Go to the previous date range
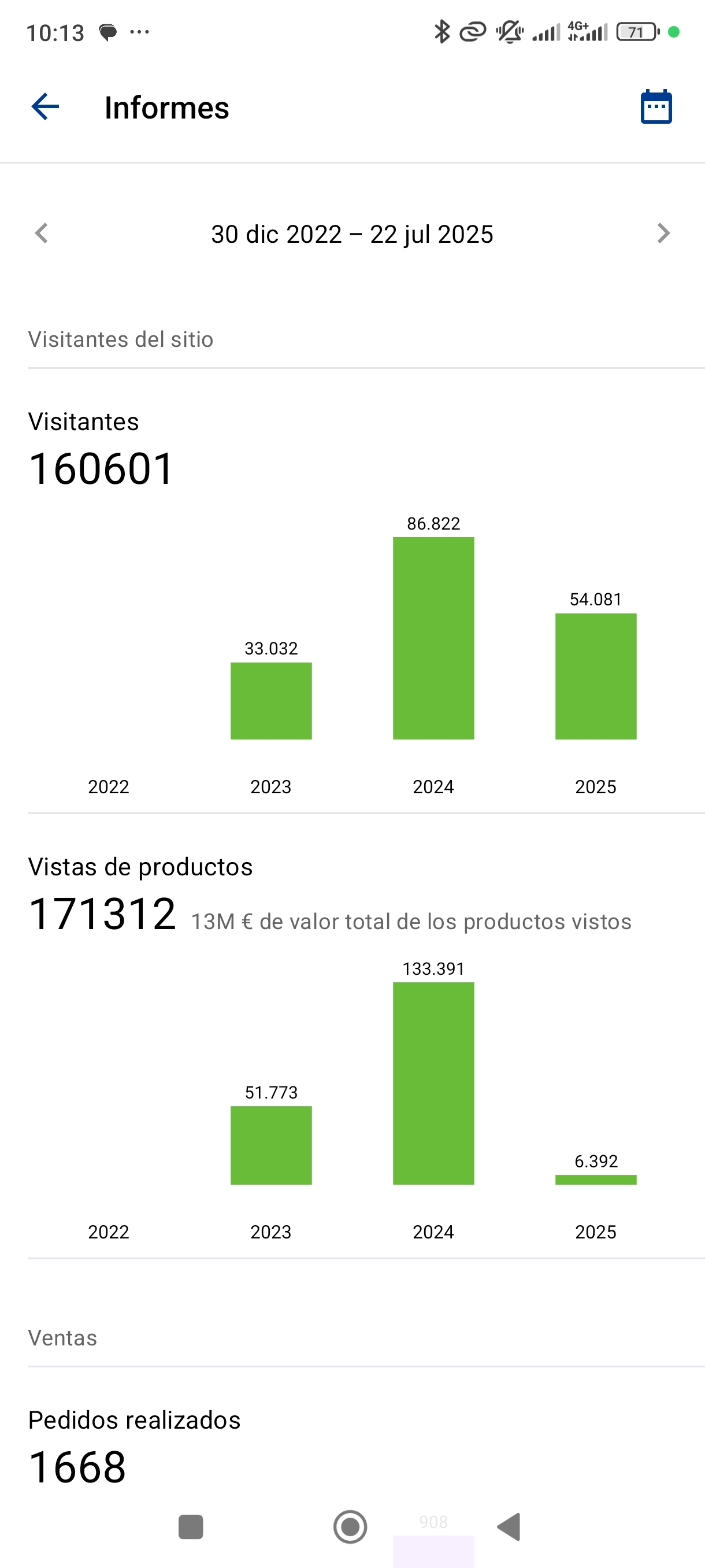The width and height of the screenshot is (705, 1568). [x=42, y=233]
